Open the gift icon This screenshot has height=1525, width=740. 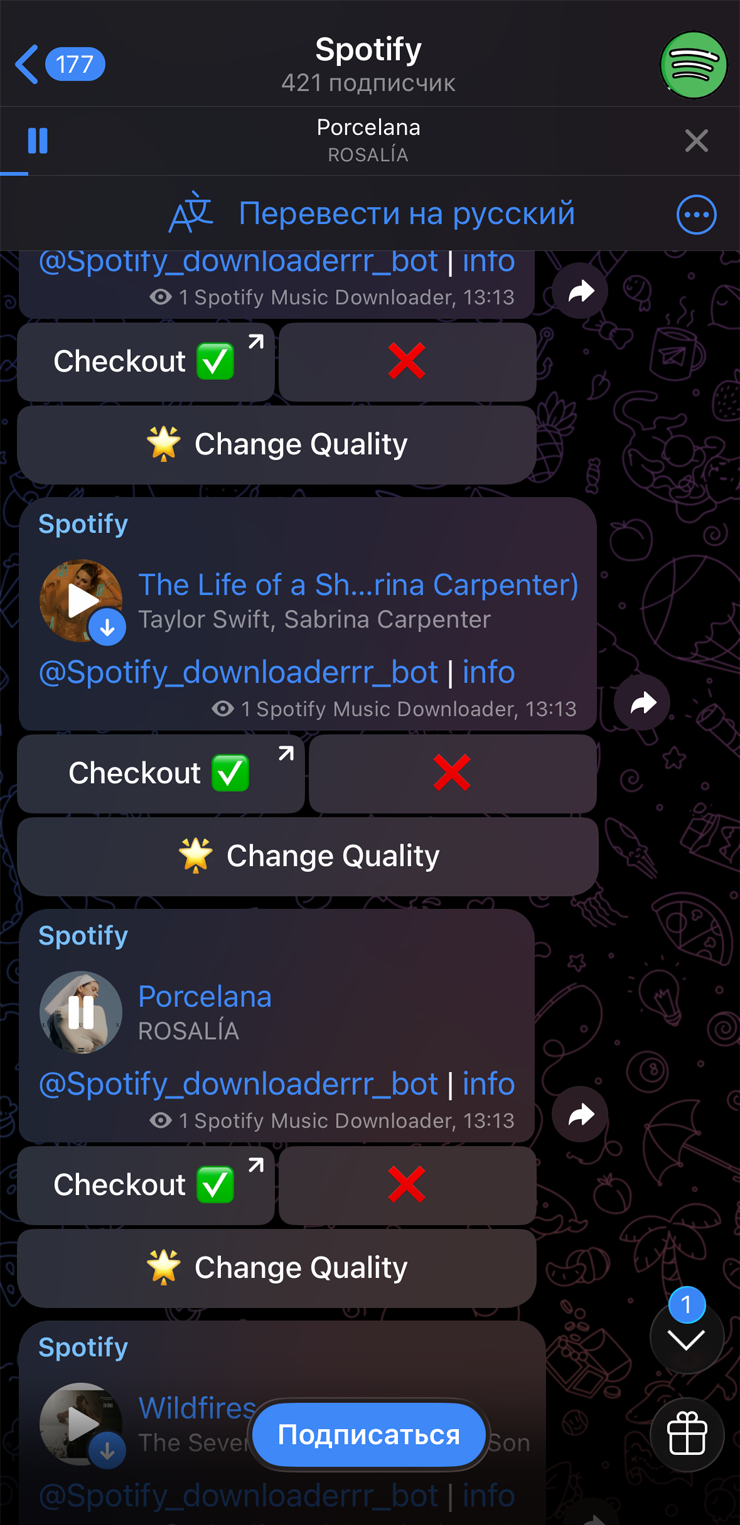[x=687, y=1435]
